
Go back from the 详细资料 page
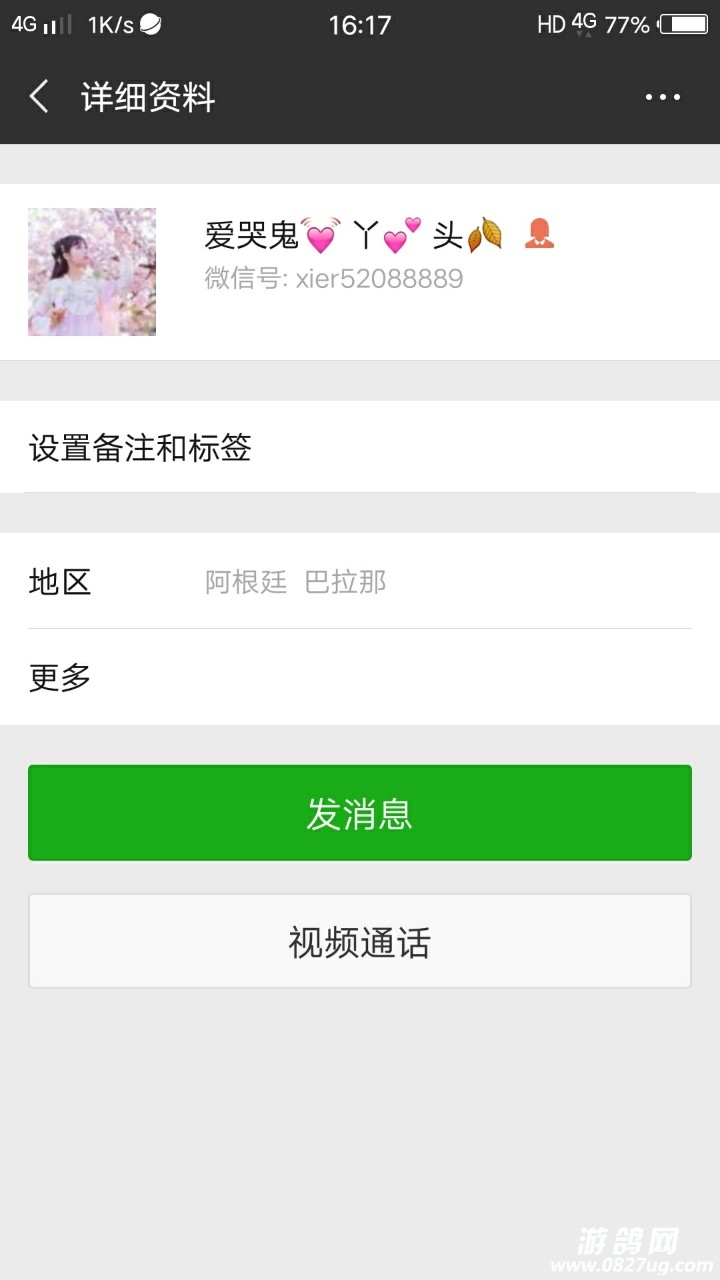(40, 97)
